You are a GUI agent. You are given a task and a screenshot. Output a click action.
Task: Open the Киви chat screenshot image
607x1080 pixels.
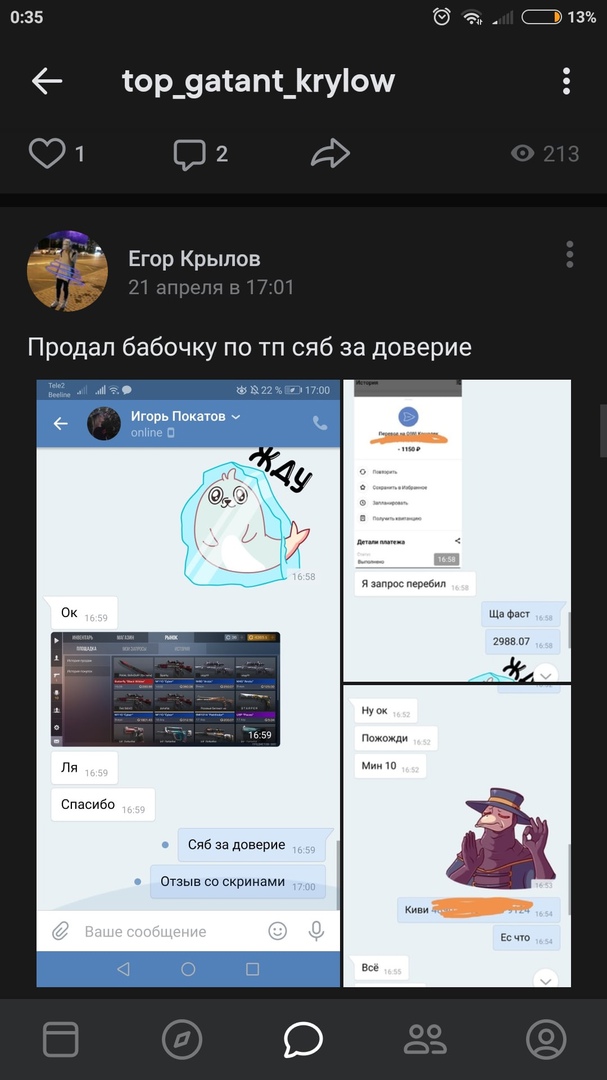click(457, 836)
